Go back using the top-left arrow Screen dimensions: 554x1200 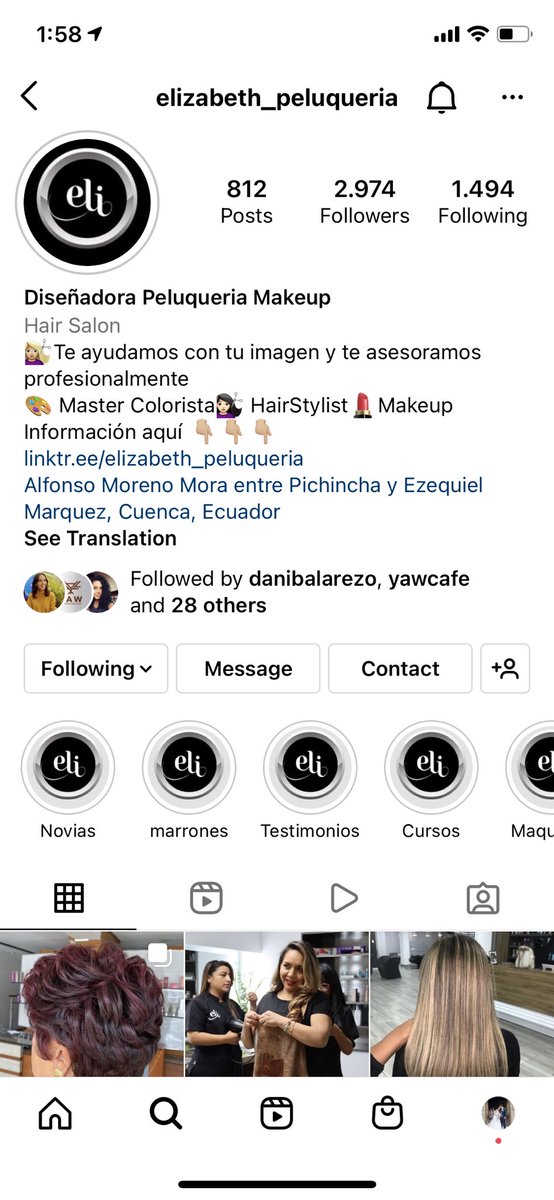click(x=29, y=97)
